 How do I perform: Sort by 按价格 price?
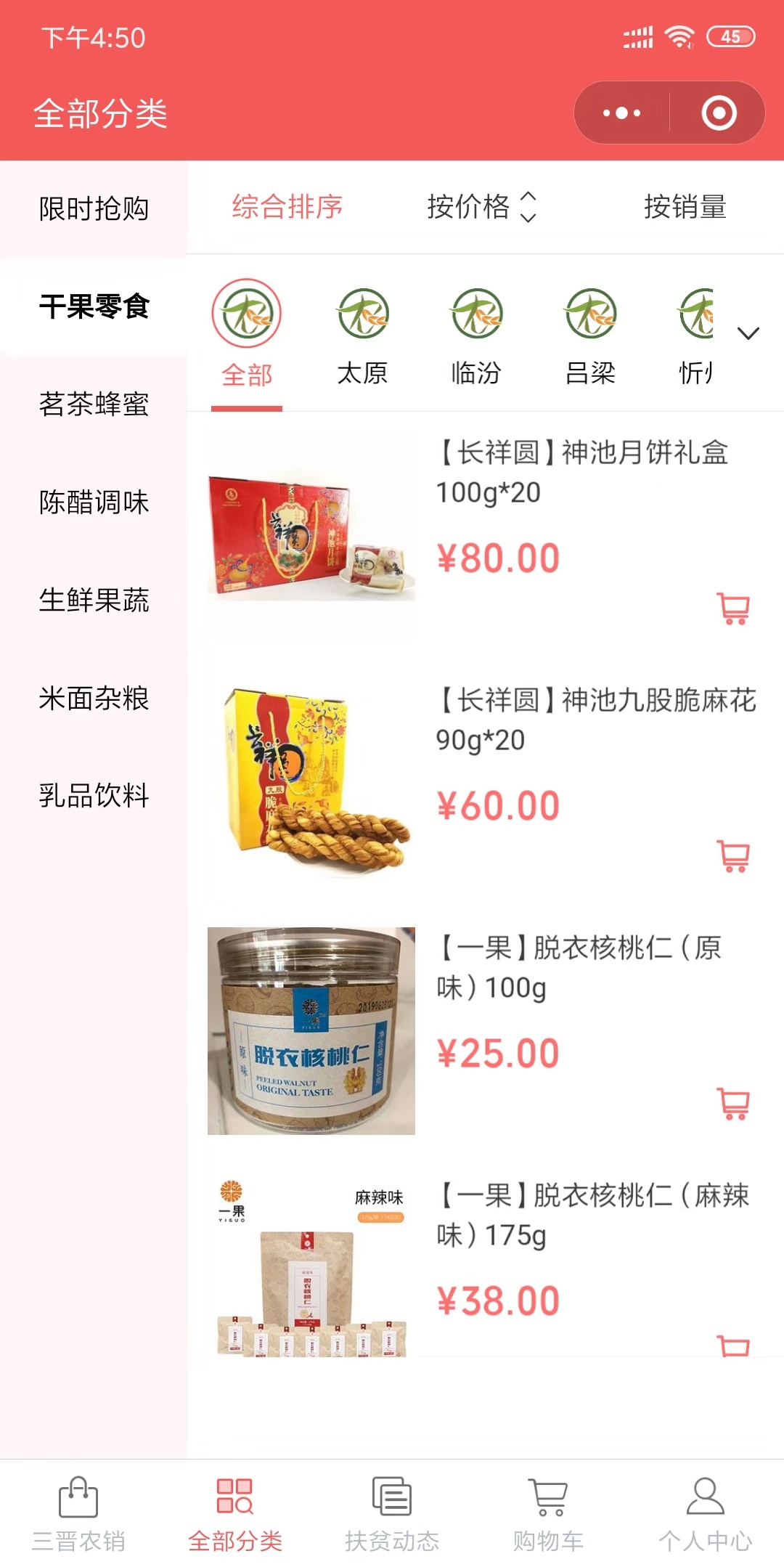pyautogui.click(x=481, y=207)
